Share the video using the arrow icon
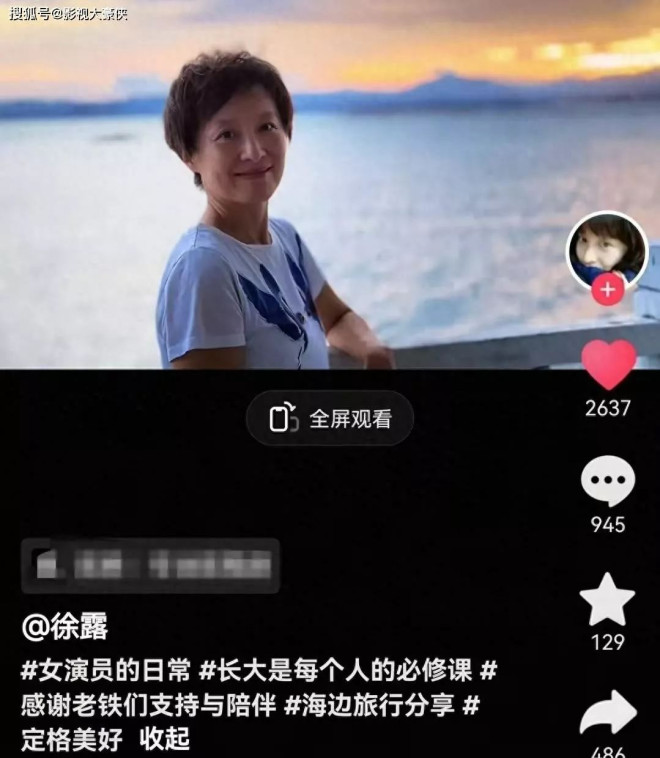Image resolution: width=660 pixels, height=758 pixels. 607,713
